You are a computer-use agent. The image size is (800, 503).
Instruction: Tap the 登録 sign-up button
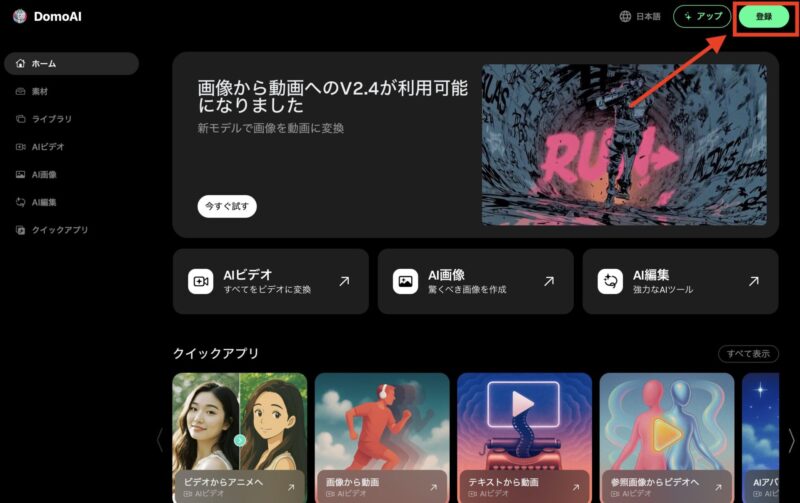[764, 17]
